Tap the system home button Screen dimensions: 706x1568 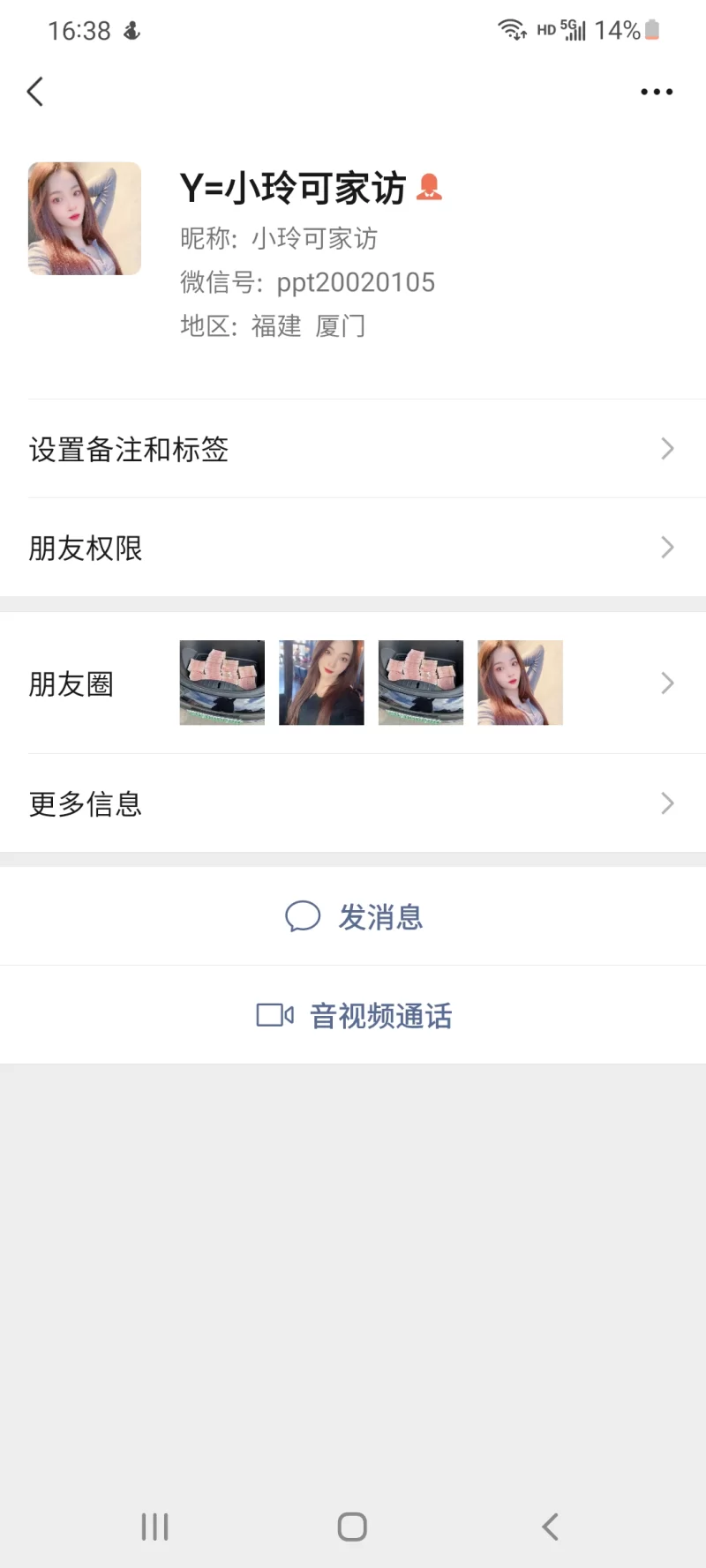click(x=352, y=1527)
